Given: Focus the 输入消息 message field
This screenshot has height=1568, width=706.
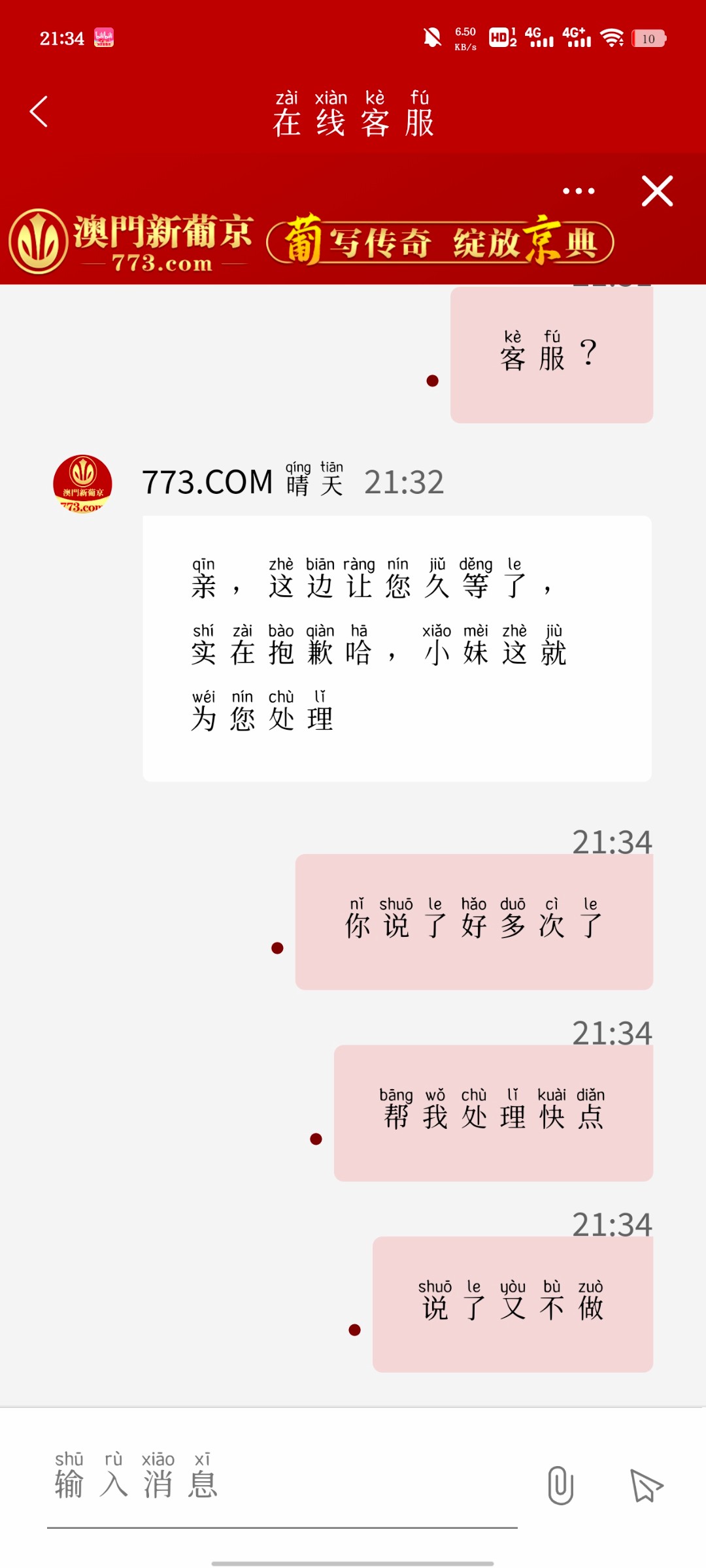Looking at the screenshot, I should click(x=282, y=1485).
